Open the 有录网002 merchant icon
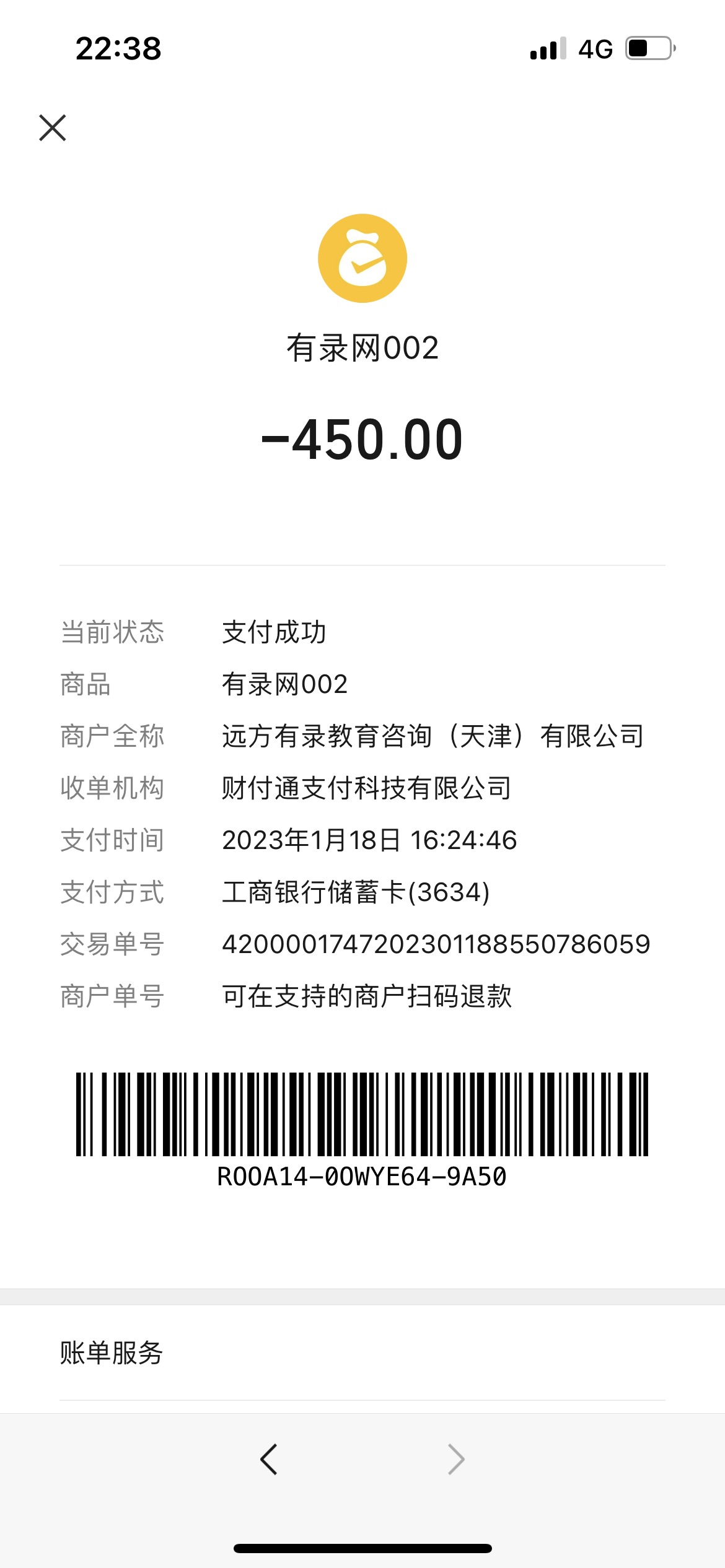This screenshot has width=725, height=1568. (362, 258)
